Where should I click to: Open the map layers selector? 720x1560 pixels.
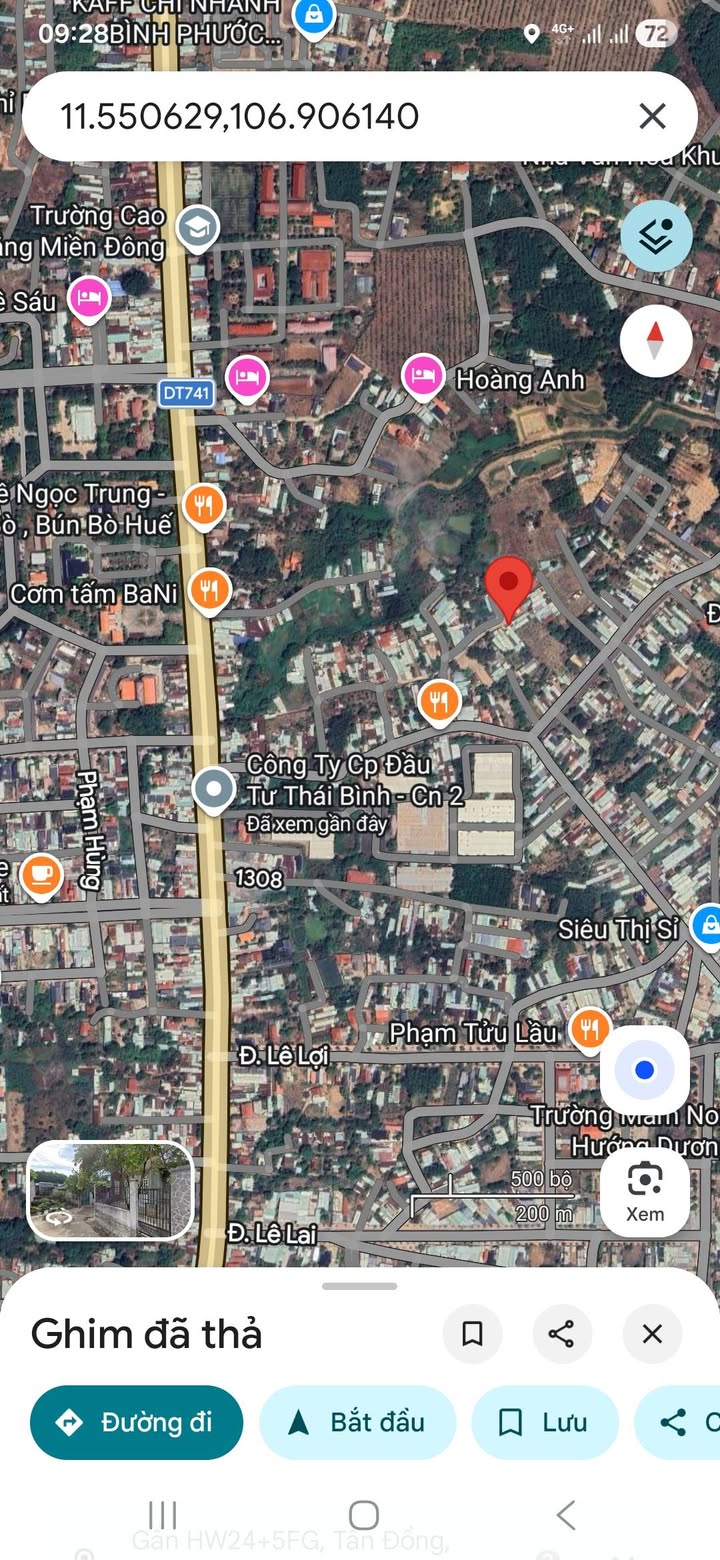click(x=656, y=237)
